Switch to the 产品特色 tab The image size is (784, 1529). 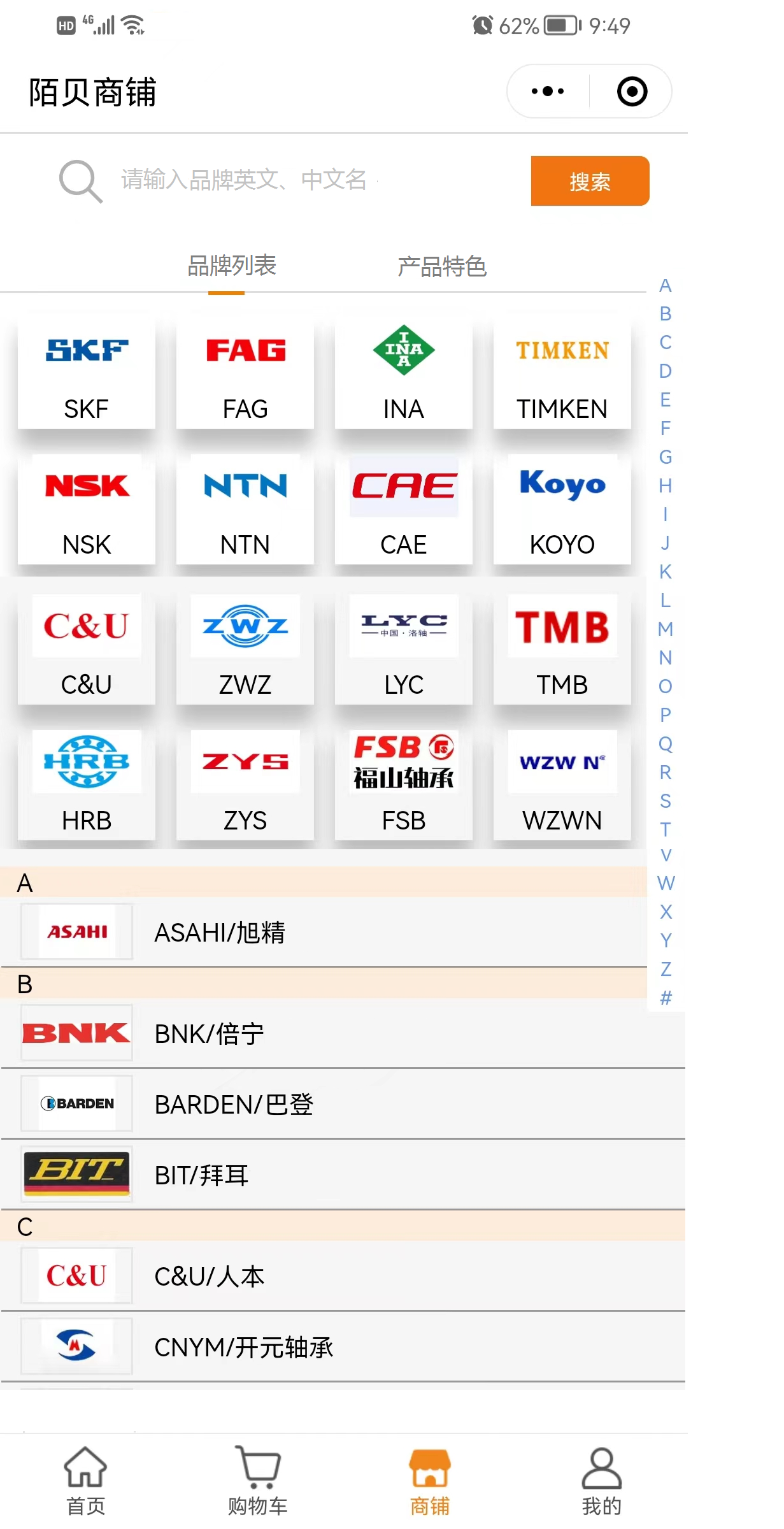click(442, 266)
